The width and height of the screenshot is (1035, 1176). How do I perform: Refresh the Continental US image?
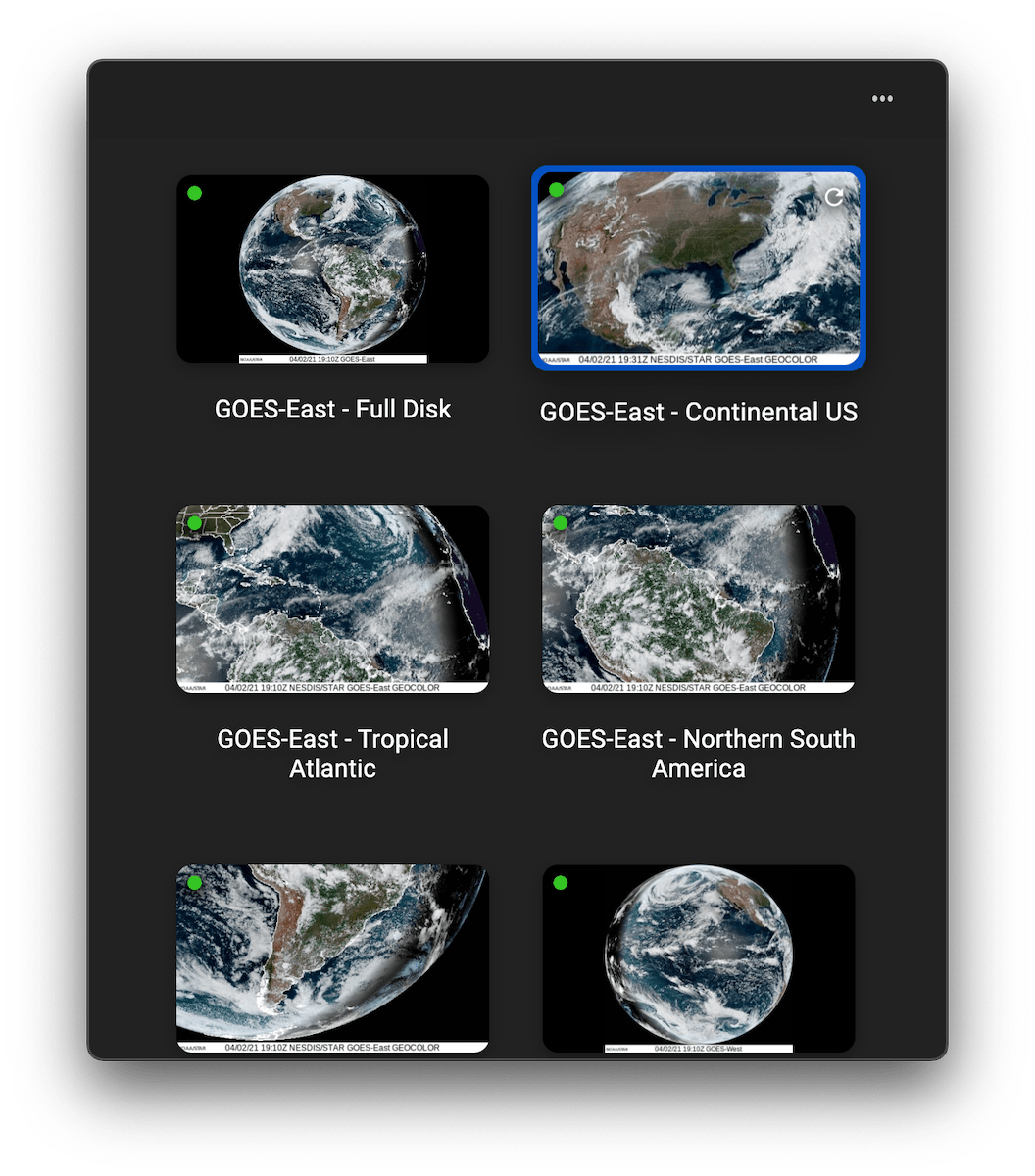(x=834, y=198)
